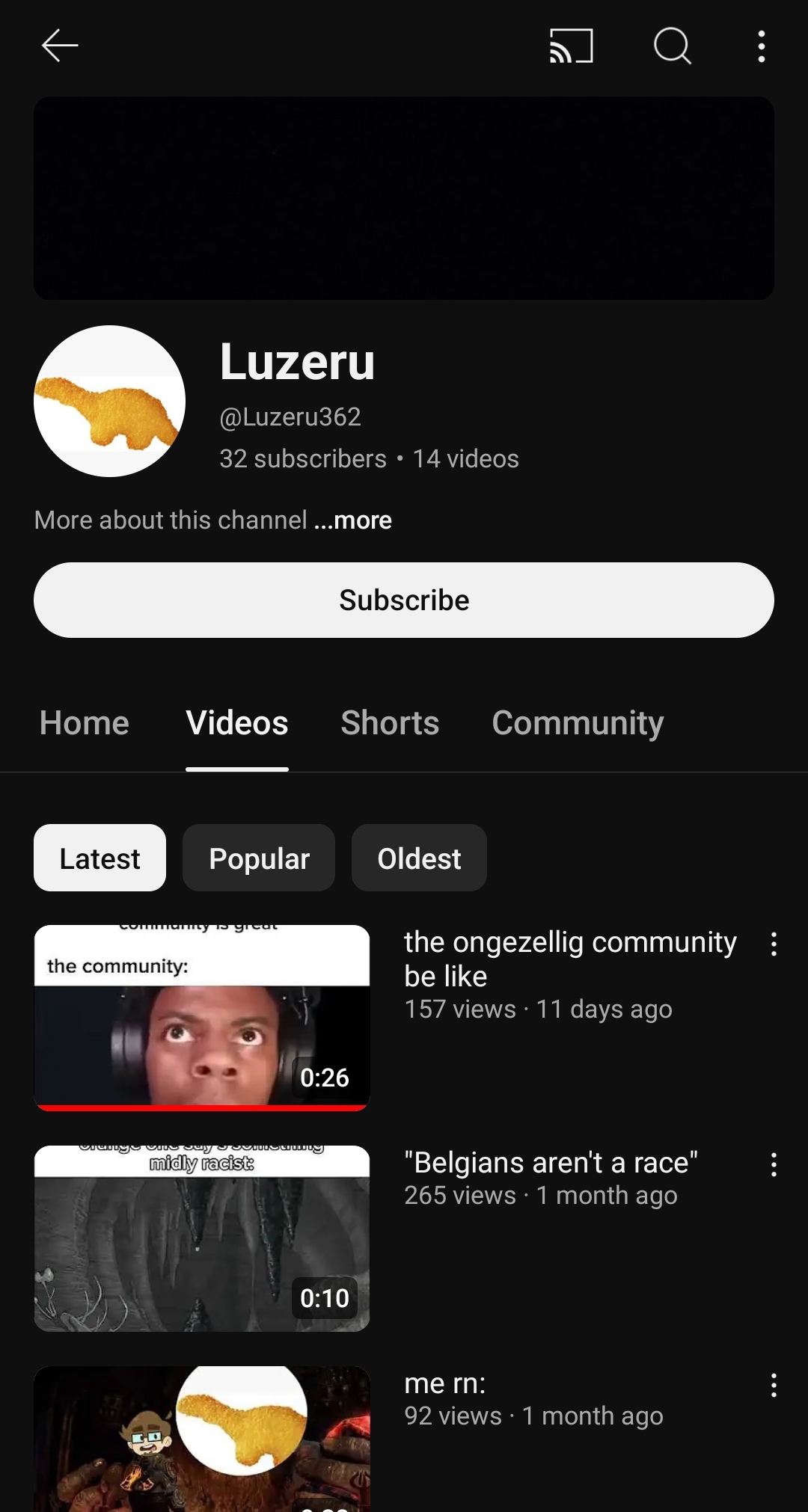This screenshot has width=808, height=1512.
Task: Expand channel description via ...more
Action: point(353,520)
